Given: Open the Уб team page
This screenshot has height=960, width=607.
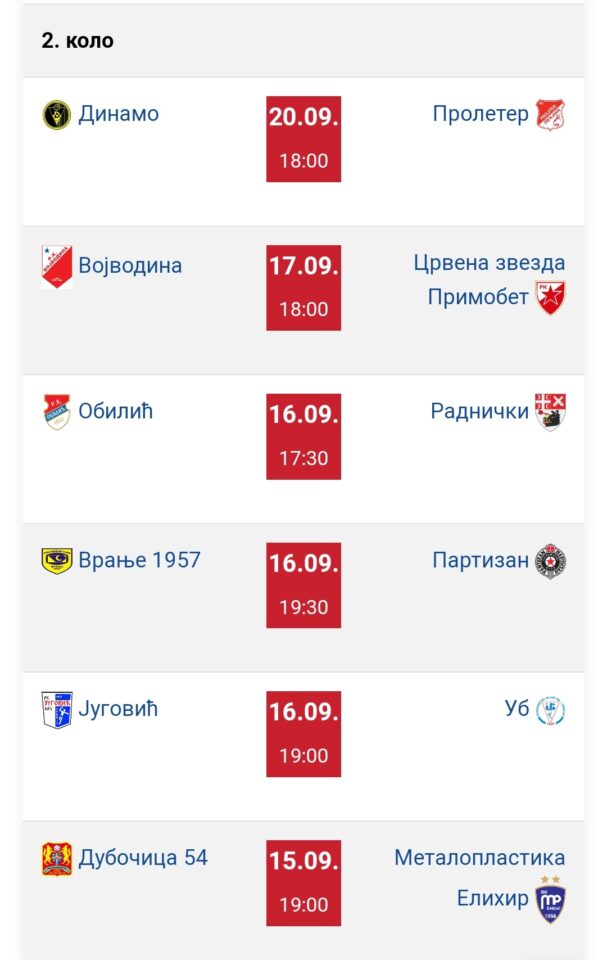Looking at the screenshot, I should [517, 709].
